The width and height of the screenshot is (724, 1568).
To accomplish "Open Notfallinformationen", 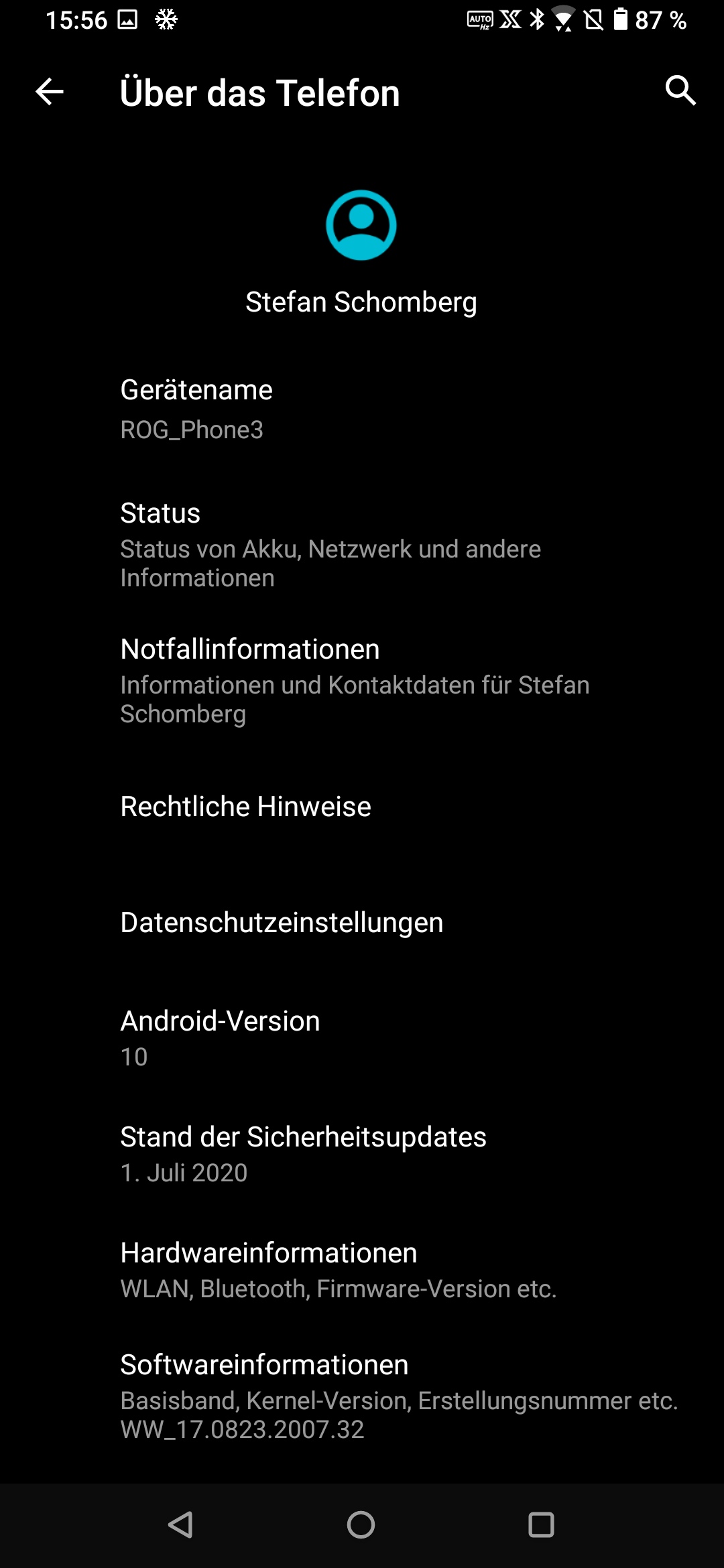I will [x=362, y=680].
